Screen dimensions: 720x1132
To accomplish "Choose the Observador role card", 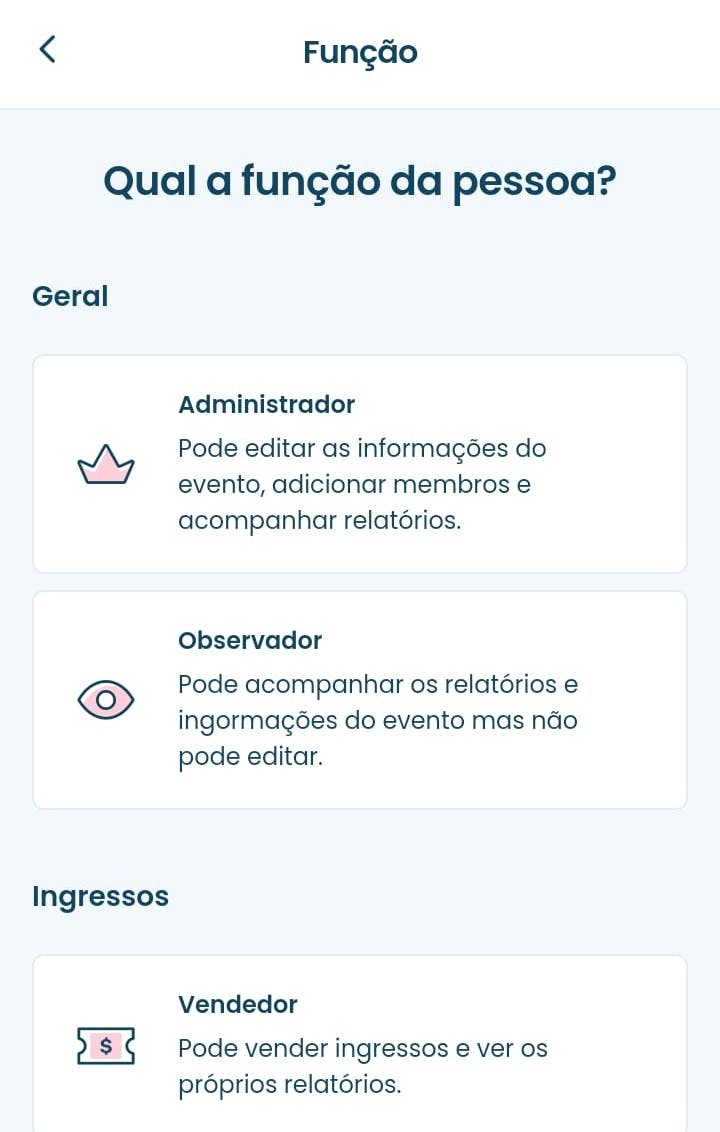I will pyautogui.click(x=360, y=700).
